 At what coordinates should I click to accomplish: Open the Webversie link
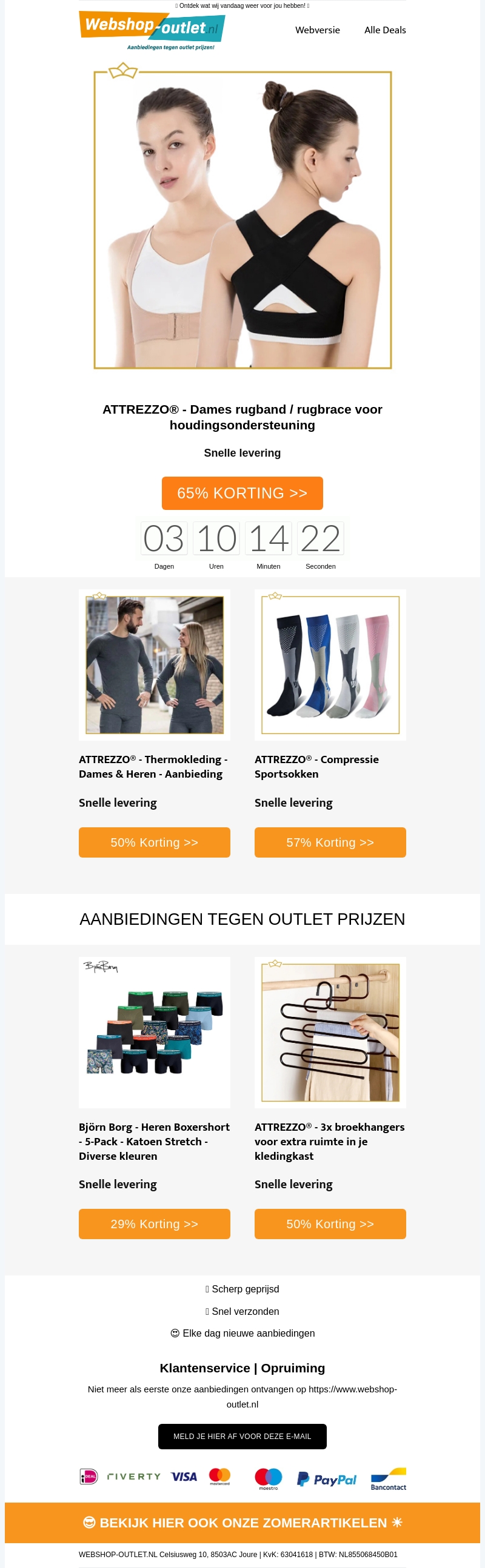pos(318,30)
